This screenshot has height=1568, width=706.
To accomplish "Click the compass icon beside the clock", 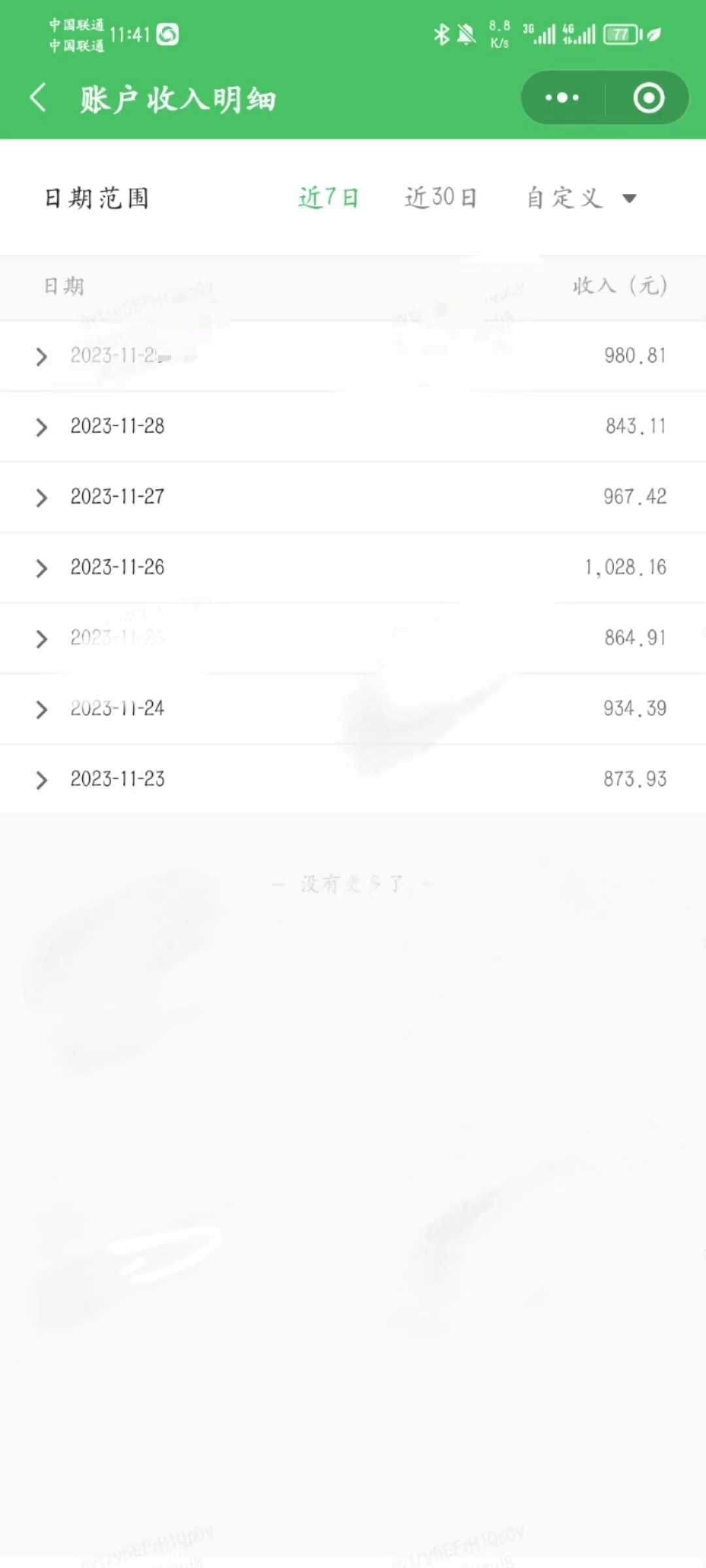I will 169,33.
